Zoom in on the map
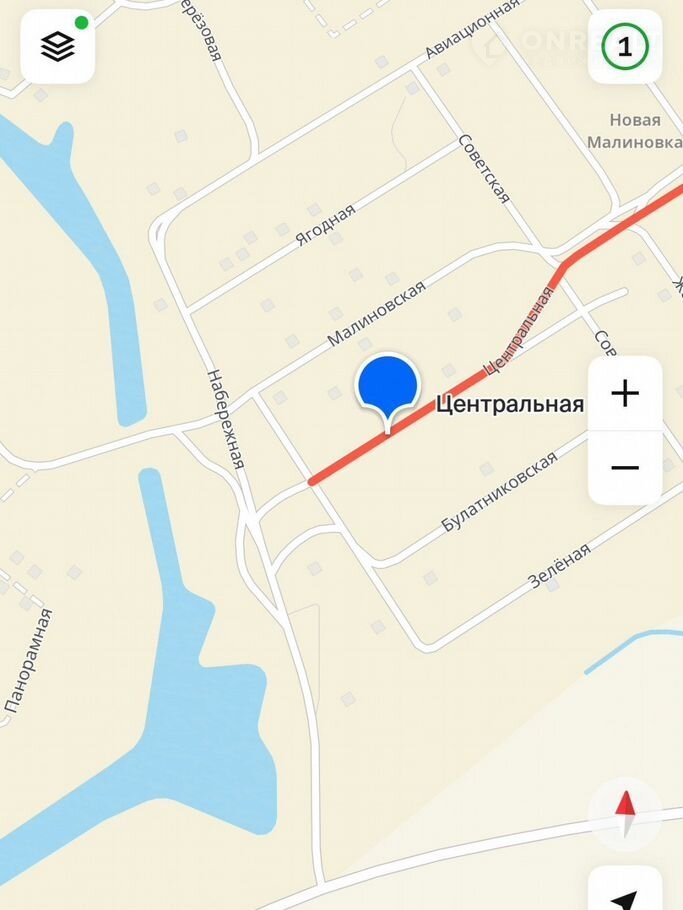 point(625,394)
